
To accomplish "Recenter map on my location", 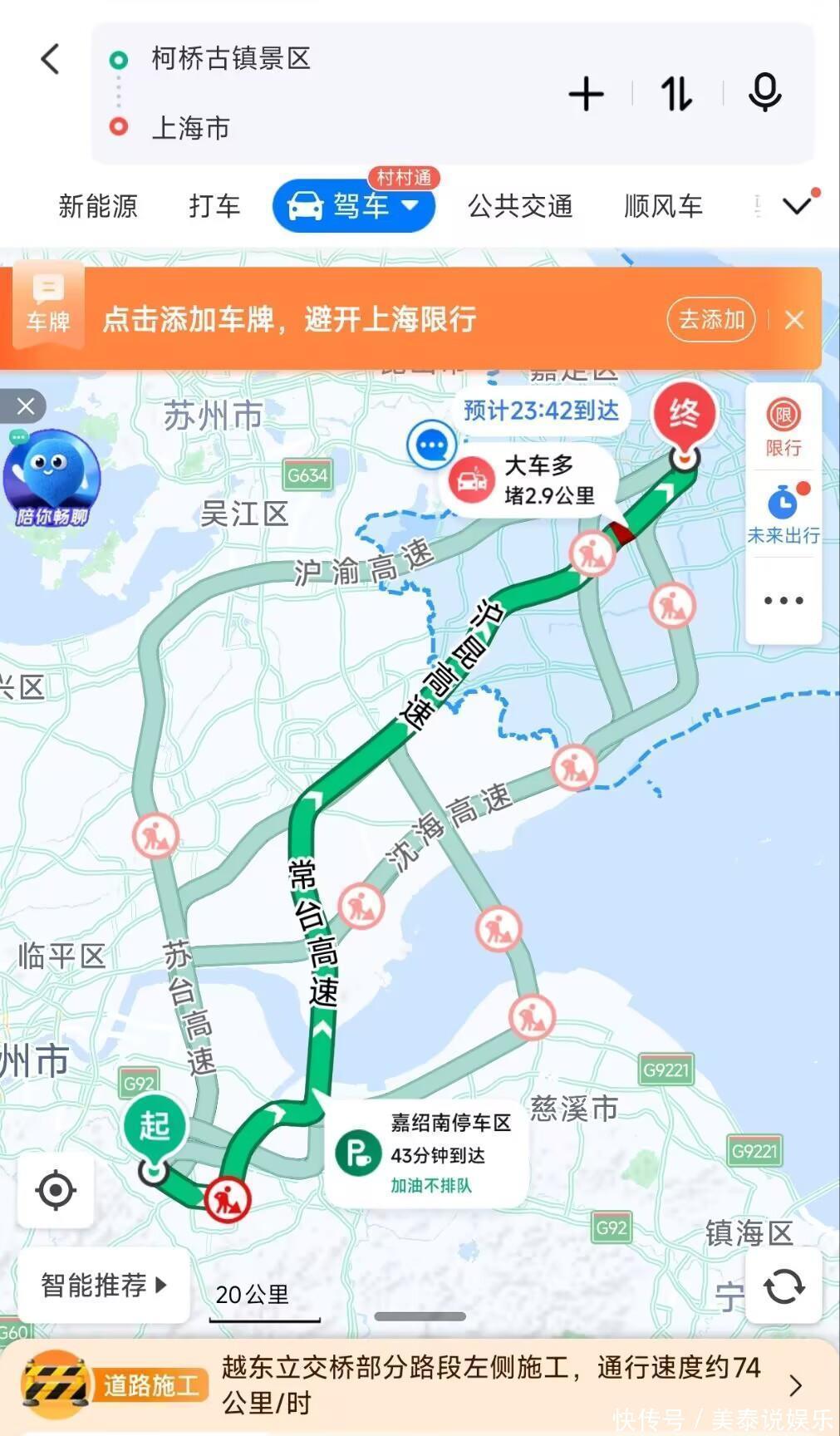I will click(56, 1190).
